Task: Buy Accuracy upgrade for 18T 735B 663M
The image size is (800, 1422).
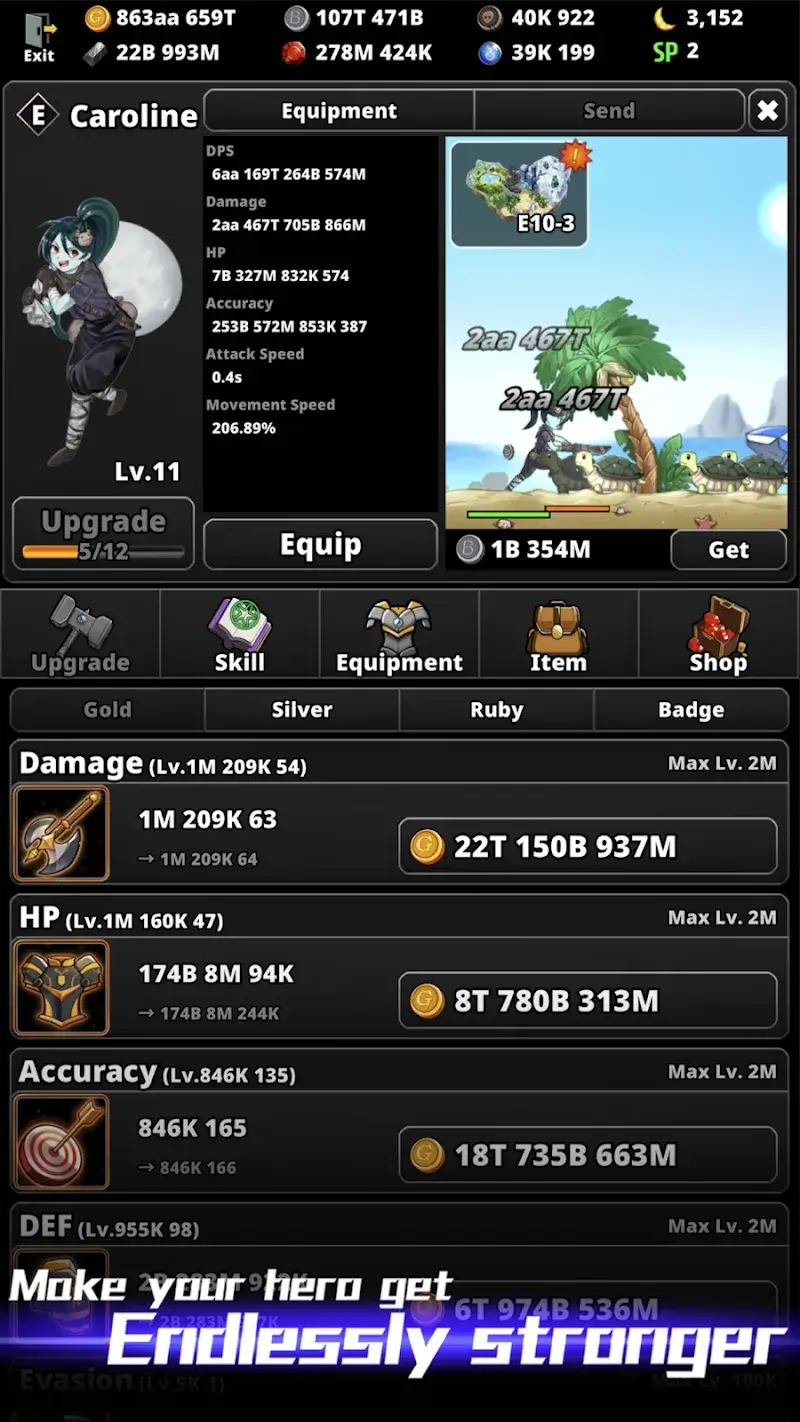Action: [587, 1155]
